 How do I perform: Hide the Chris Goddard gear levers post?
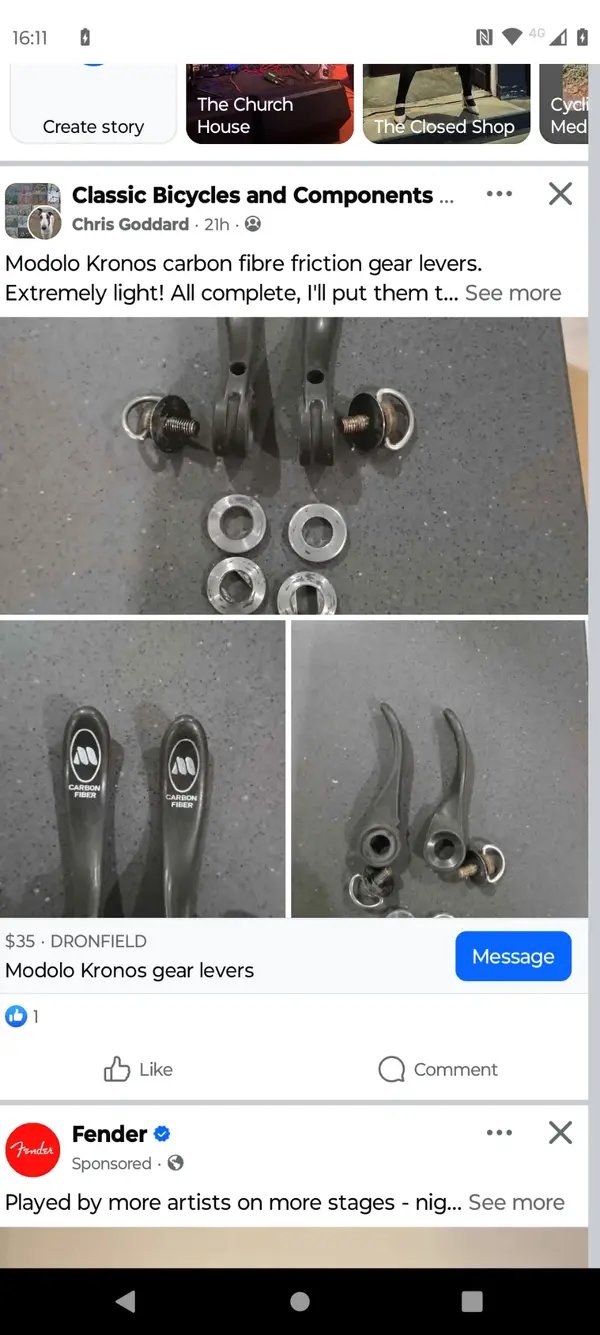click(560, 194)
